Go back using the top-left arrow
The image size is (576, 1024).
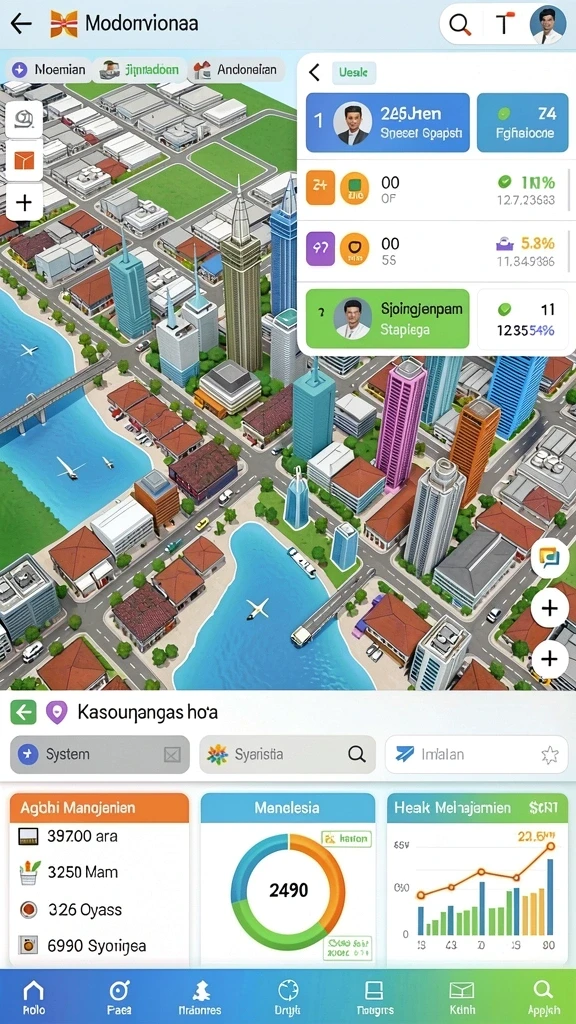21,24
